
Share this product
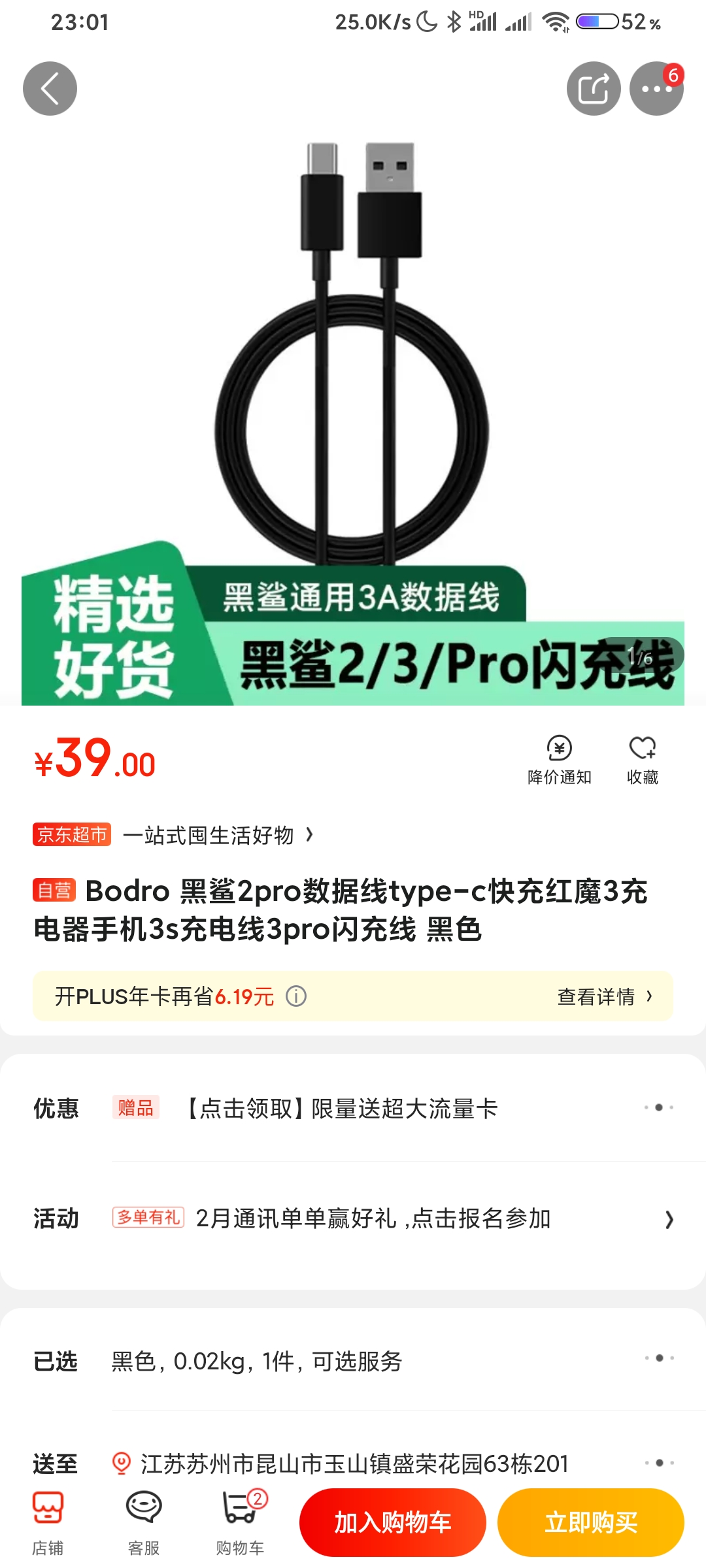tap(594, 89)
